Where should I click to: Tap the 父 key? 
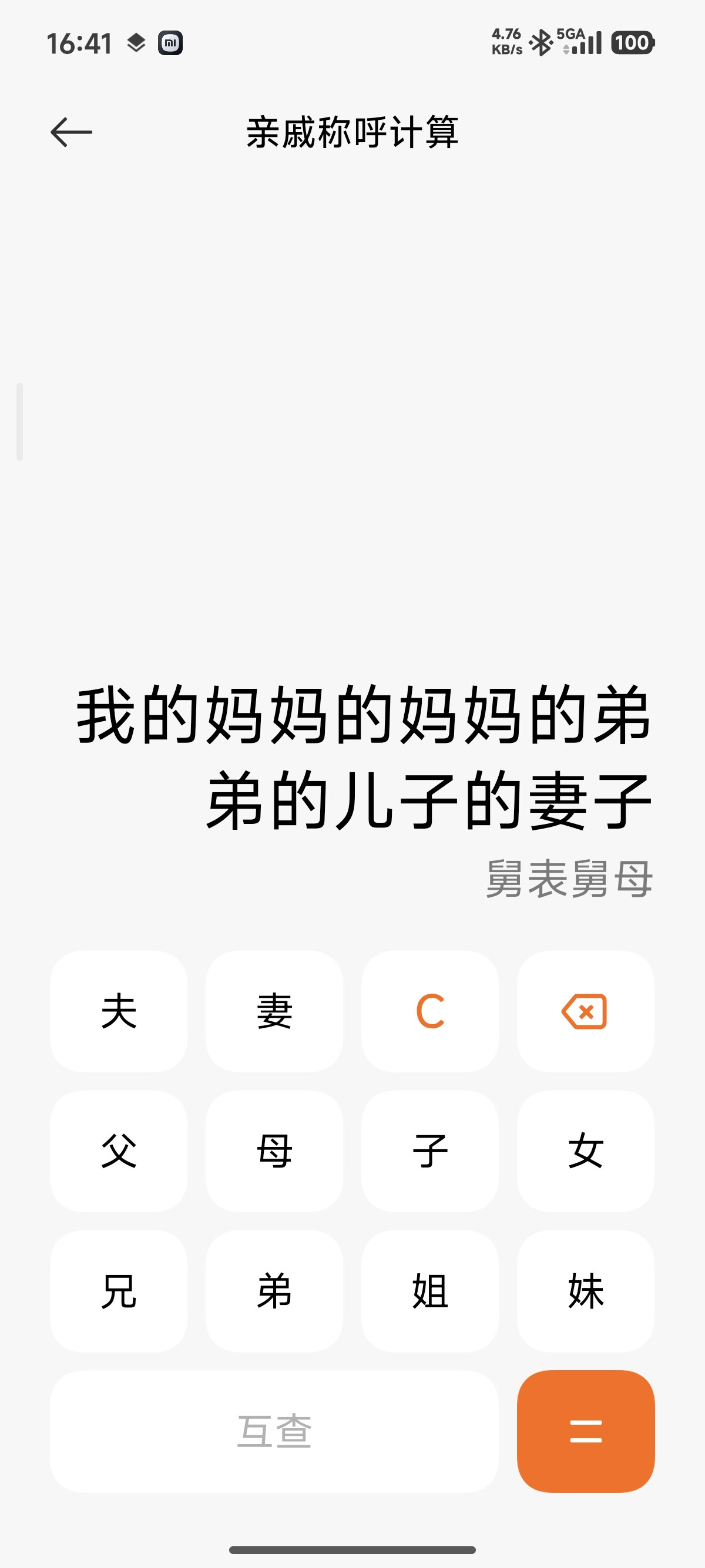click(x=119, y=1151)
